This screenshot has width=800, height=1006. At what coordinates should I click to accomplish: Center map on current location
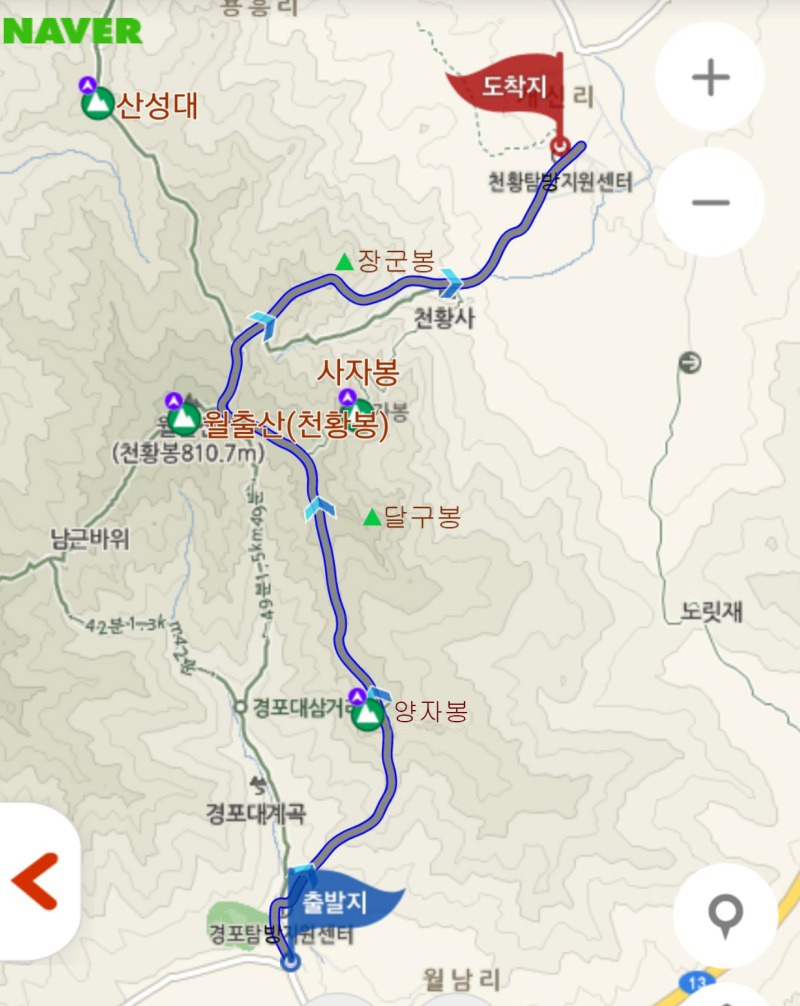click(x=725, y=915)
